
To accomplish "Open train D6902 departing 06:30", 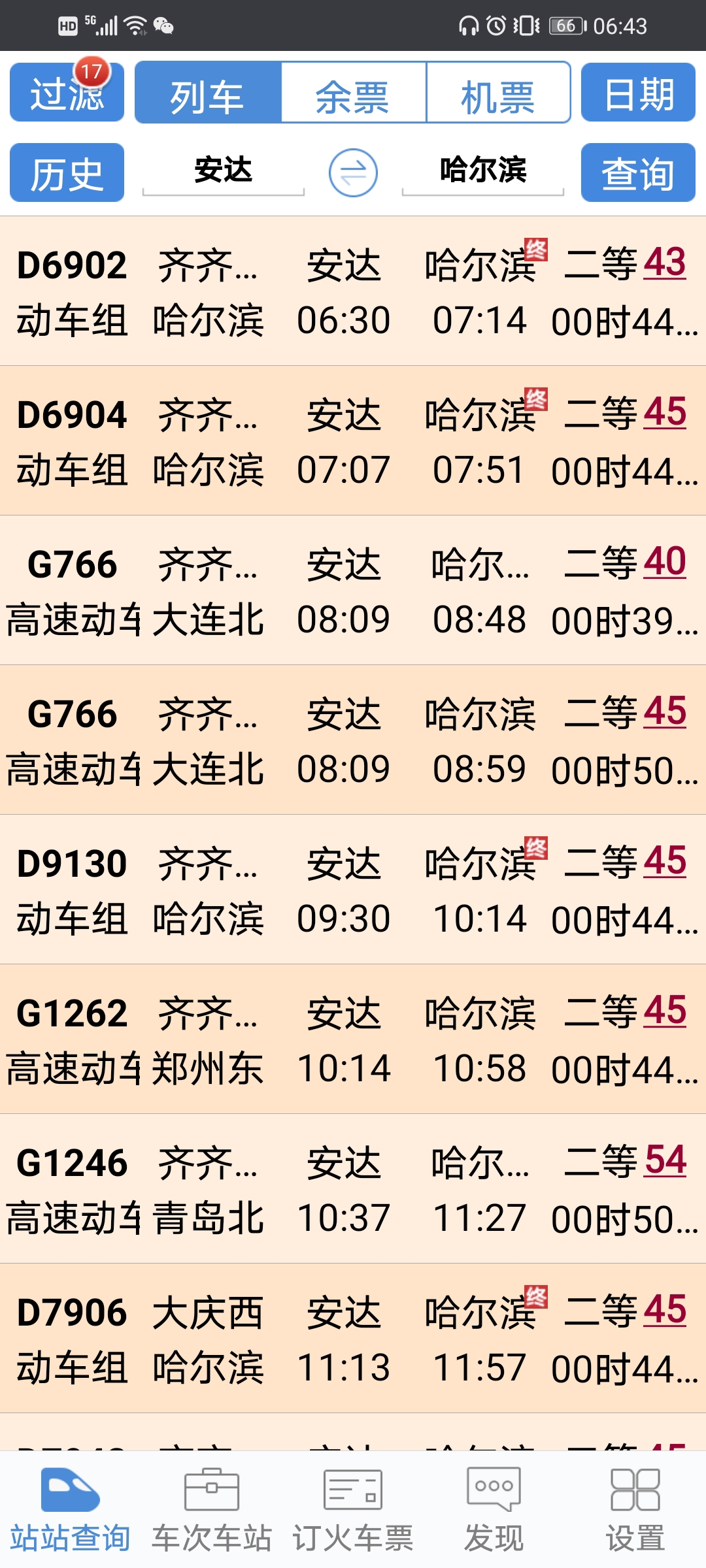I will [353, 291].
